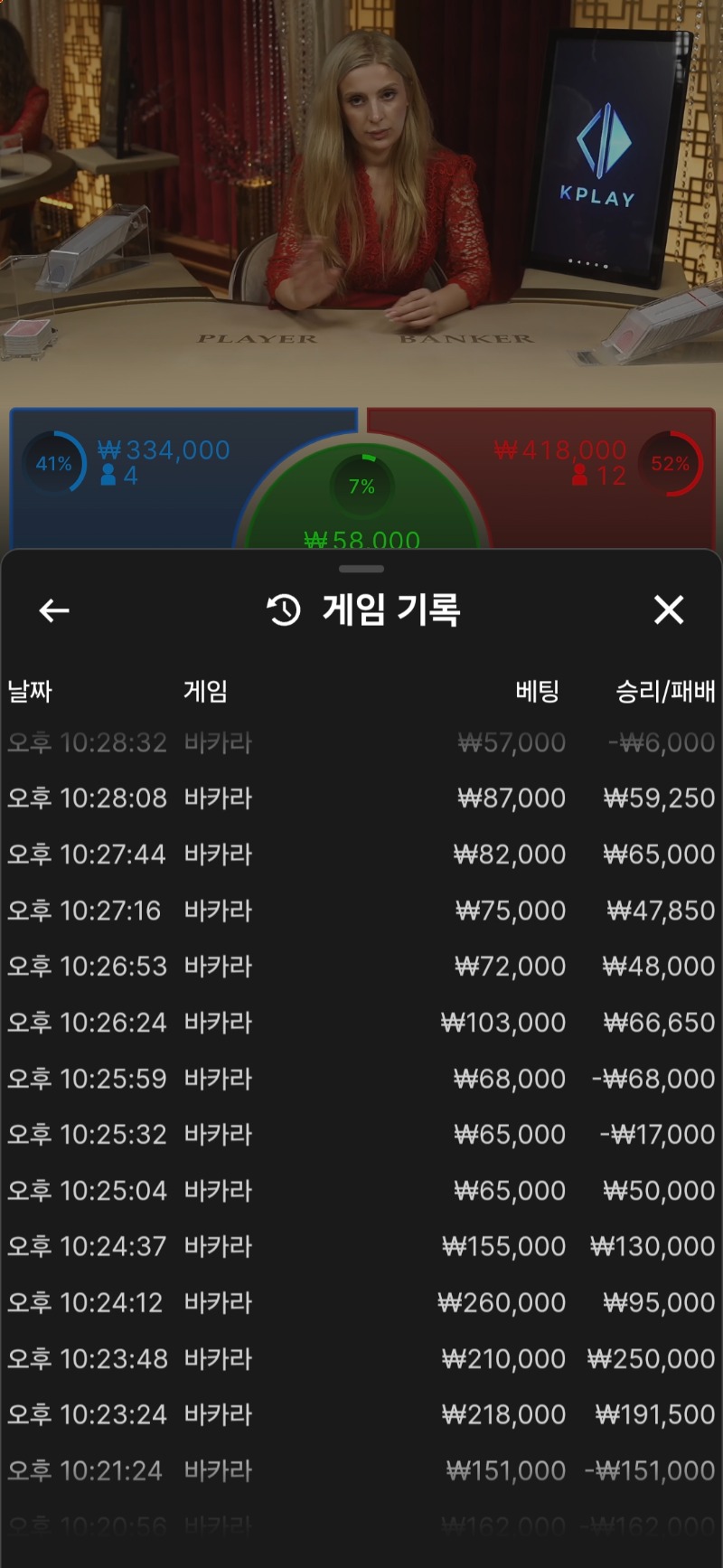The image size is (723, 1568).
Task: Open the 10:26:53 baccarat record
Action: (x=361, y=967)
